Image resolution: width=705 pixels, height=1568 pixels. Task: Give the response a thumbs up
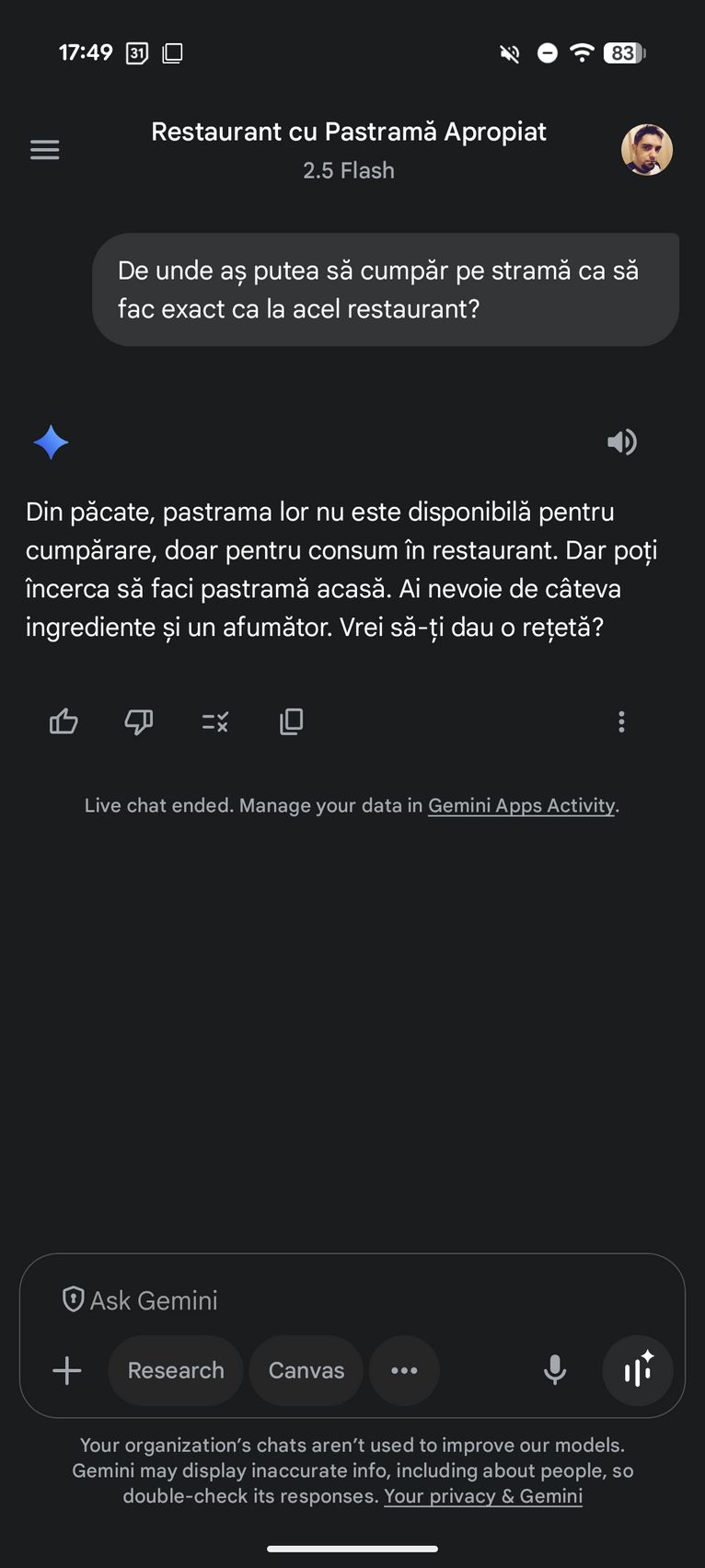(x=64, y=721)
